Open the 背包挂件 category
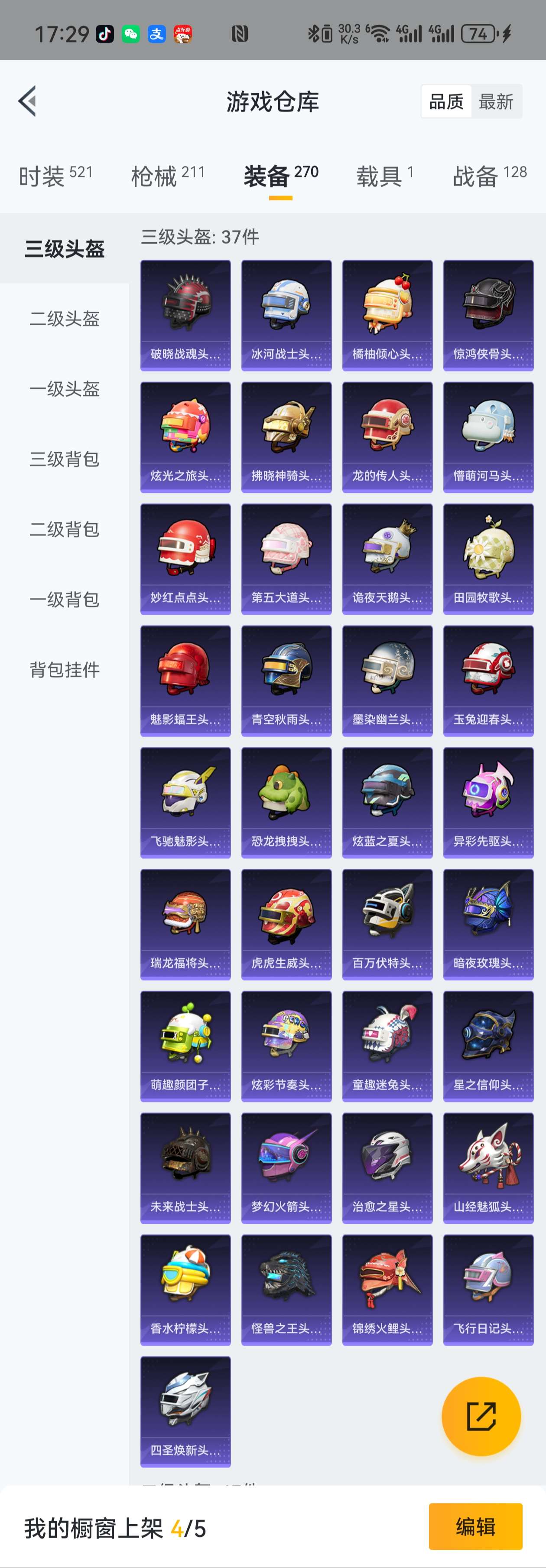This screenshot has width=546, height=1568. point(65,670)
